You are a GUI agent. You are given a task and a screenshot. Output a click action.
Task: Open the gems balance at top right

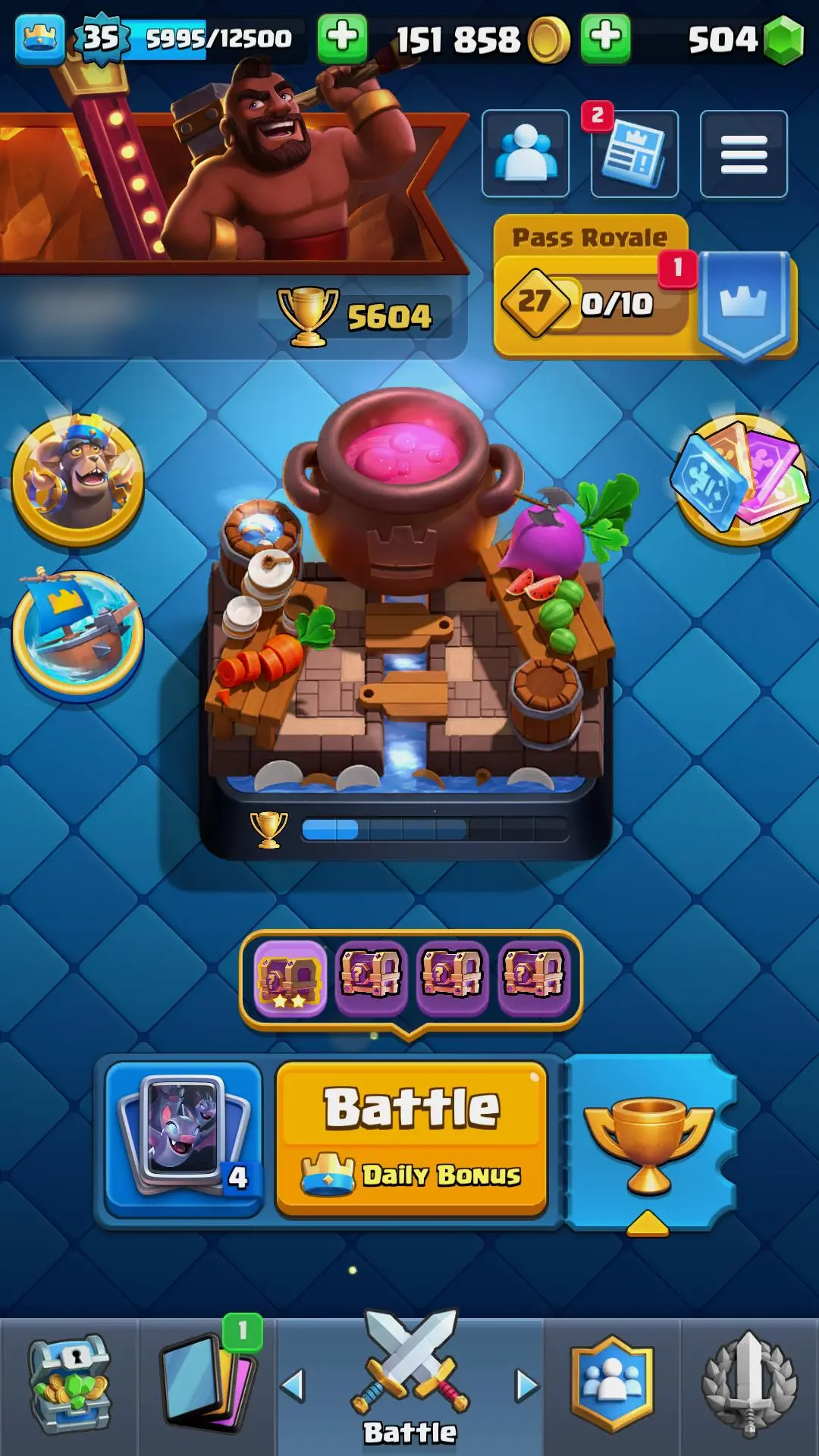pos(743,39)
